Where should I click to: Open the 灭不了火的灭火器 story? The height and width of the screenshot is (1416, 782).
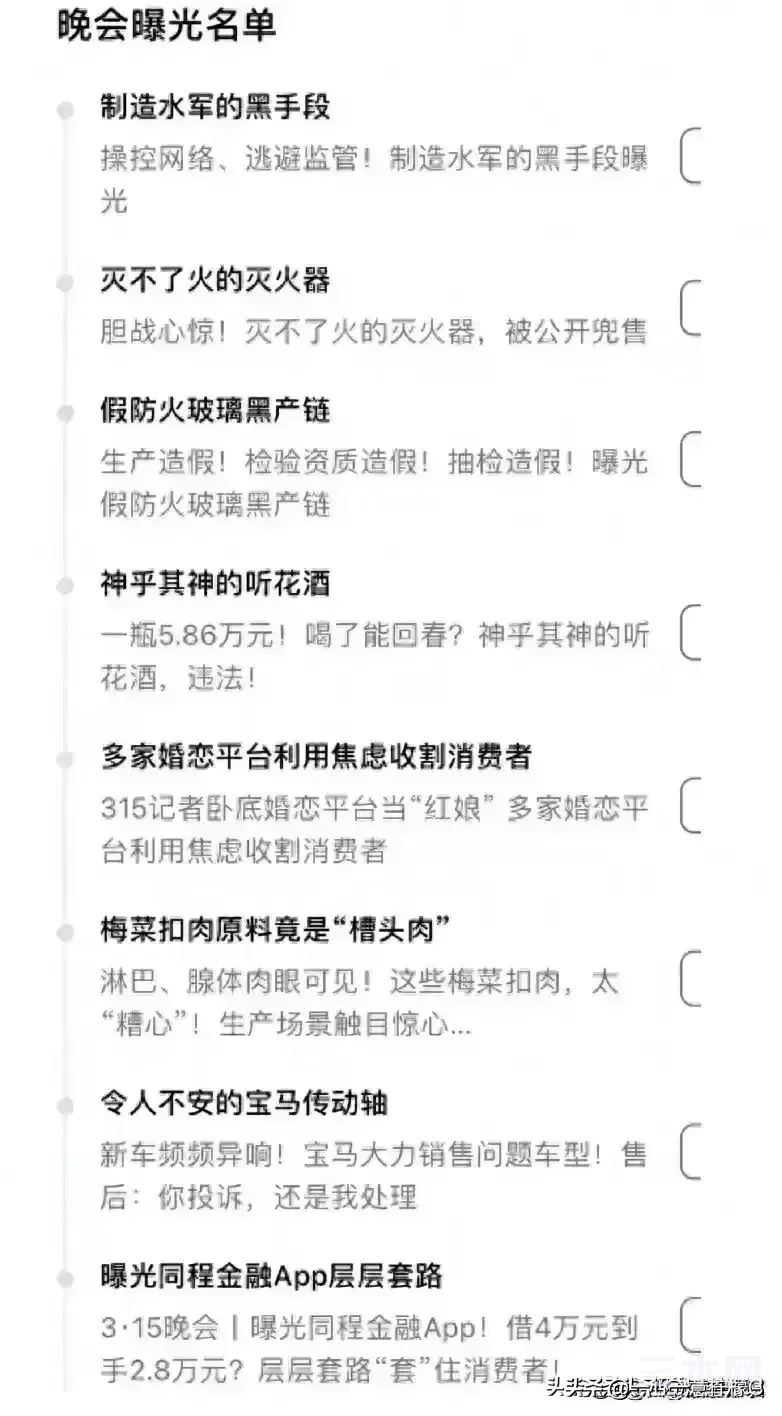click(x=215, y=280)
